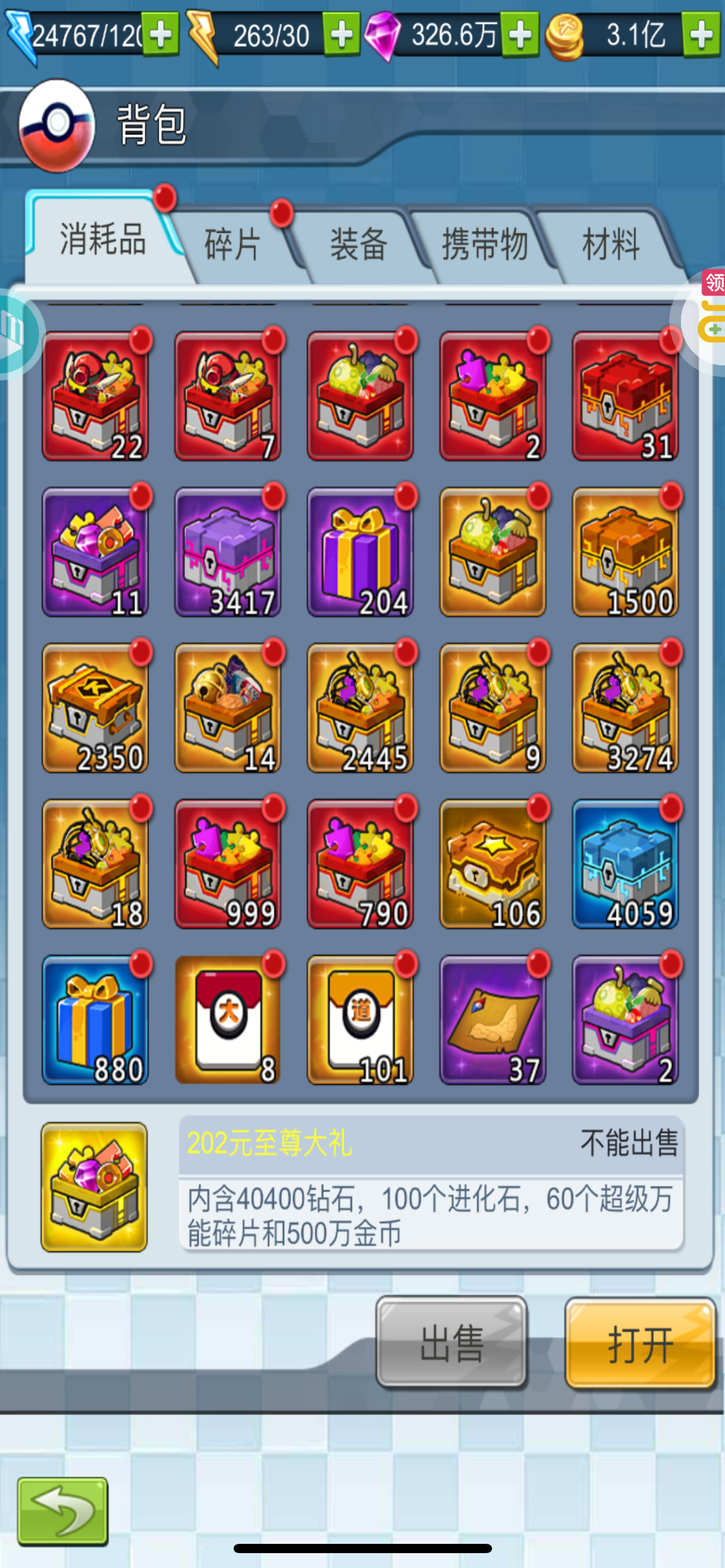Screen dimensions: 725x1568
Task: Go back with the green arrow
Action: (63, 1511)
